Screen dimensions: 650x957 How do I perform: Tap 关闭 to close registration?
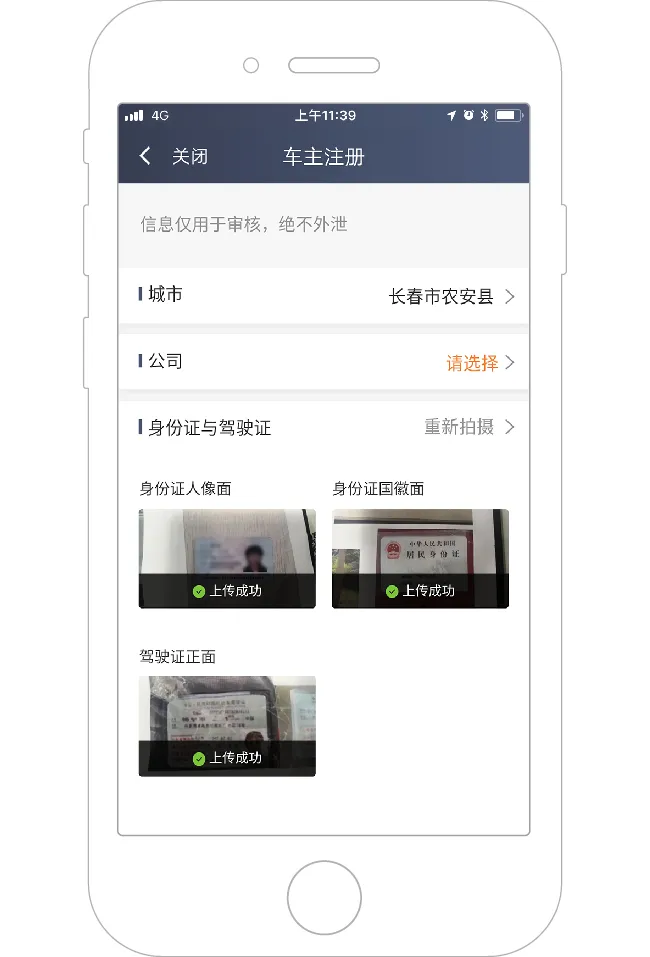coord(190,157)
